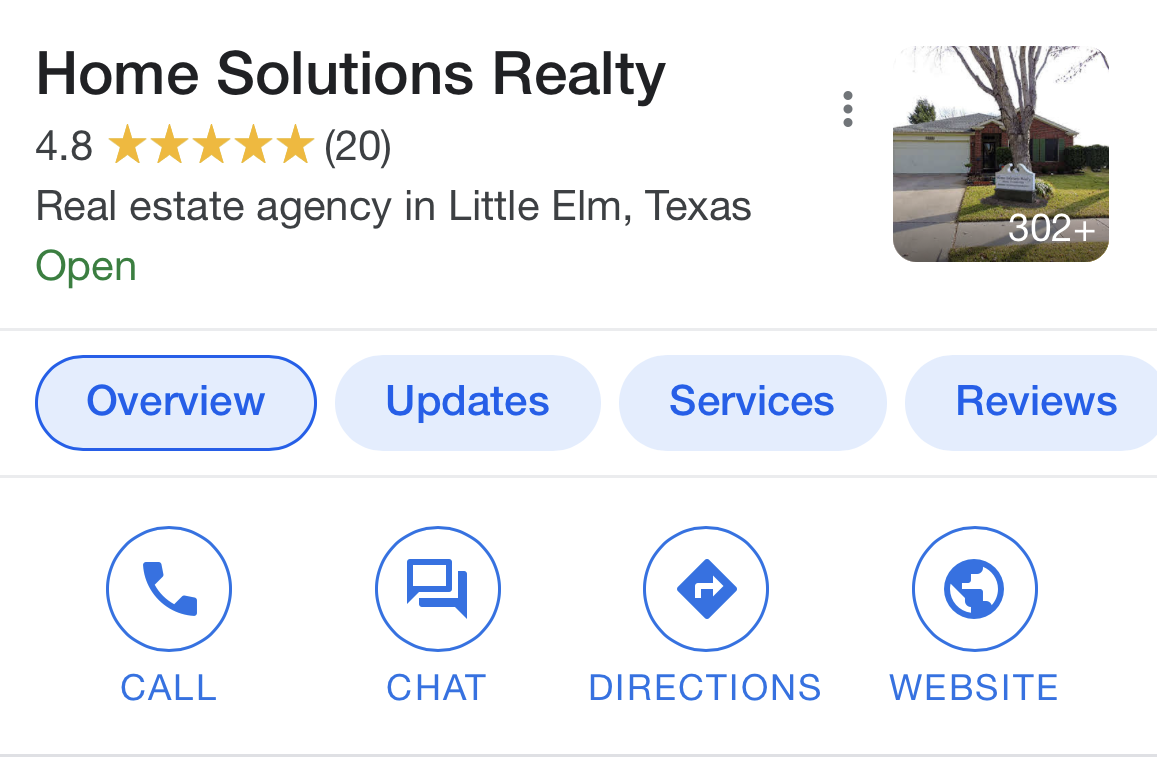1157x757 pixels.
Task: Open the Reviews tab
Action: coord(1035,403)
